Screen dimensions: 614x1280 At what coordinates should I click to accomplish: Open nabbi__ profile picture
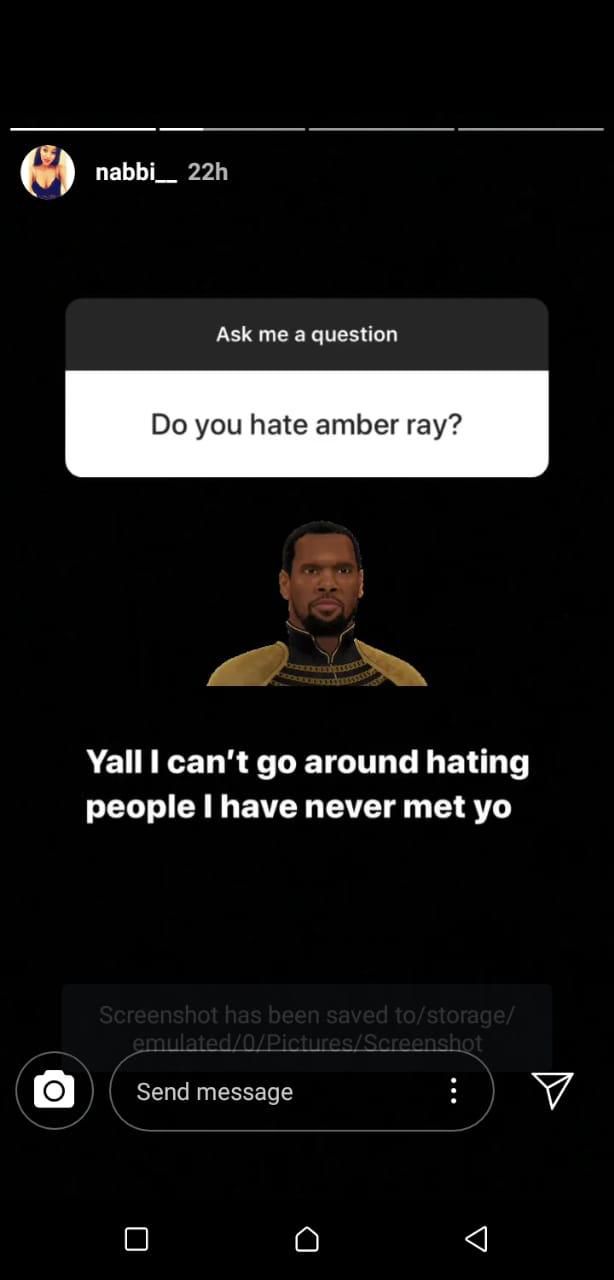tap(47, 172)
